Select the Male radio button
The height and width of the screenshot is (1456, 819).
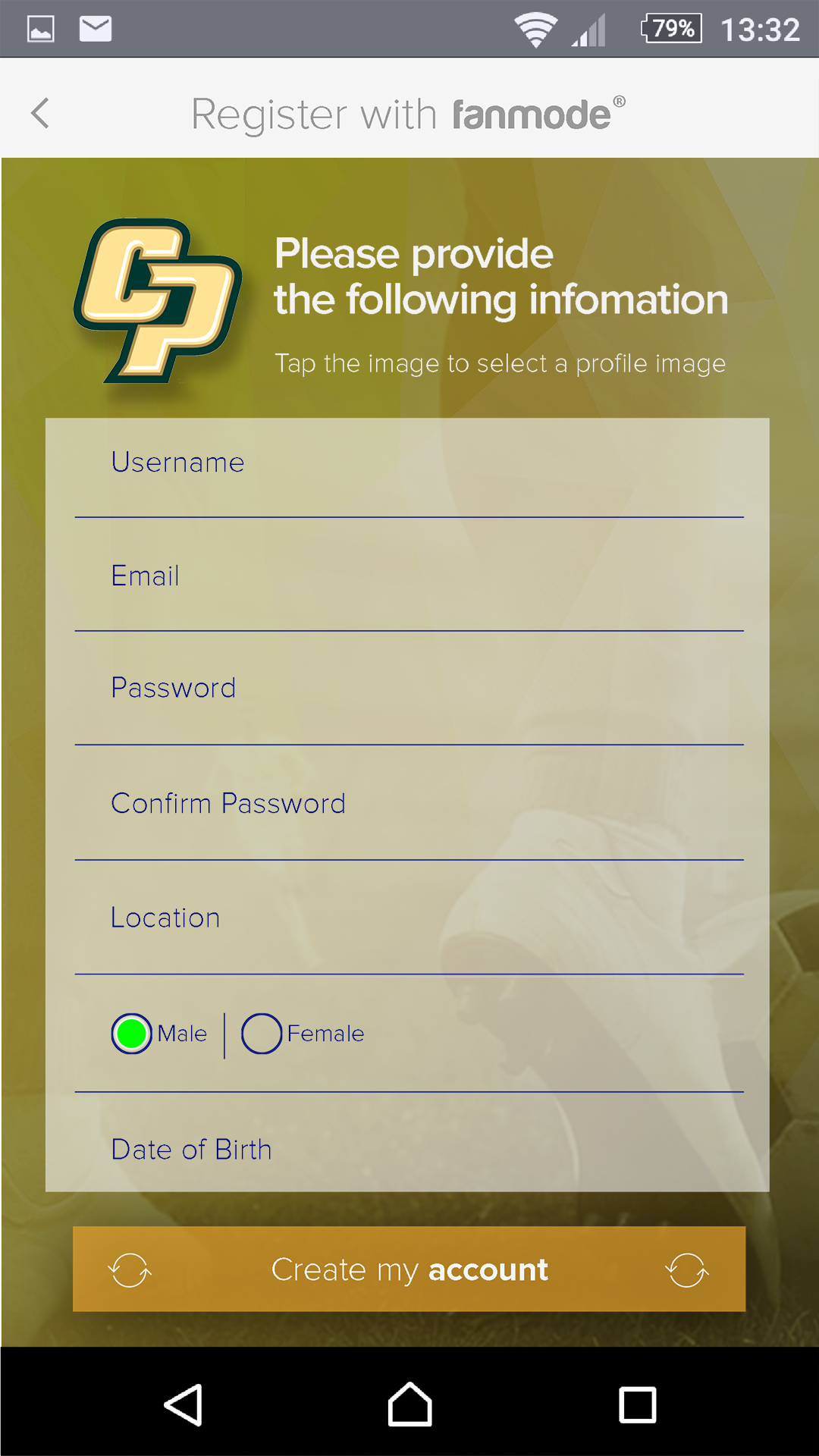(132, 1034)
